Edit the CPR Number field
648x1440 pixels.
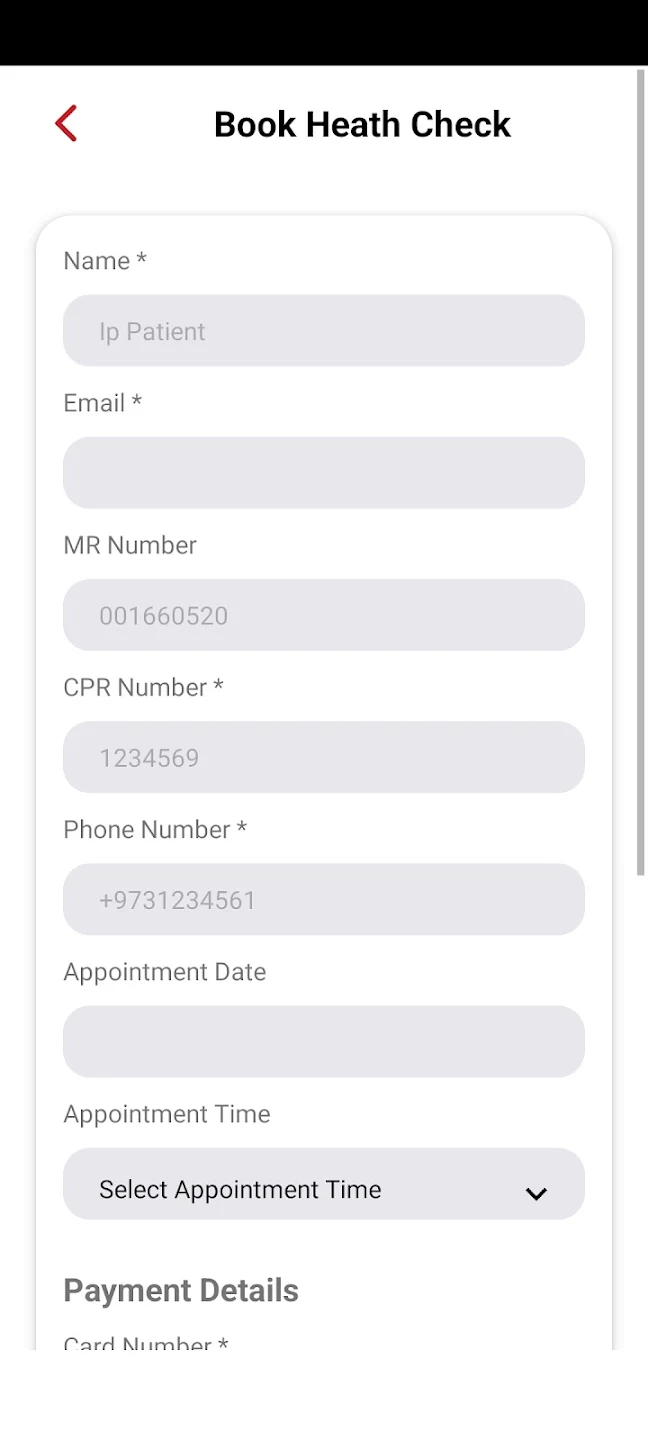pyautogui.click(x=324, y=757)
